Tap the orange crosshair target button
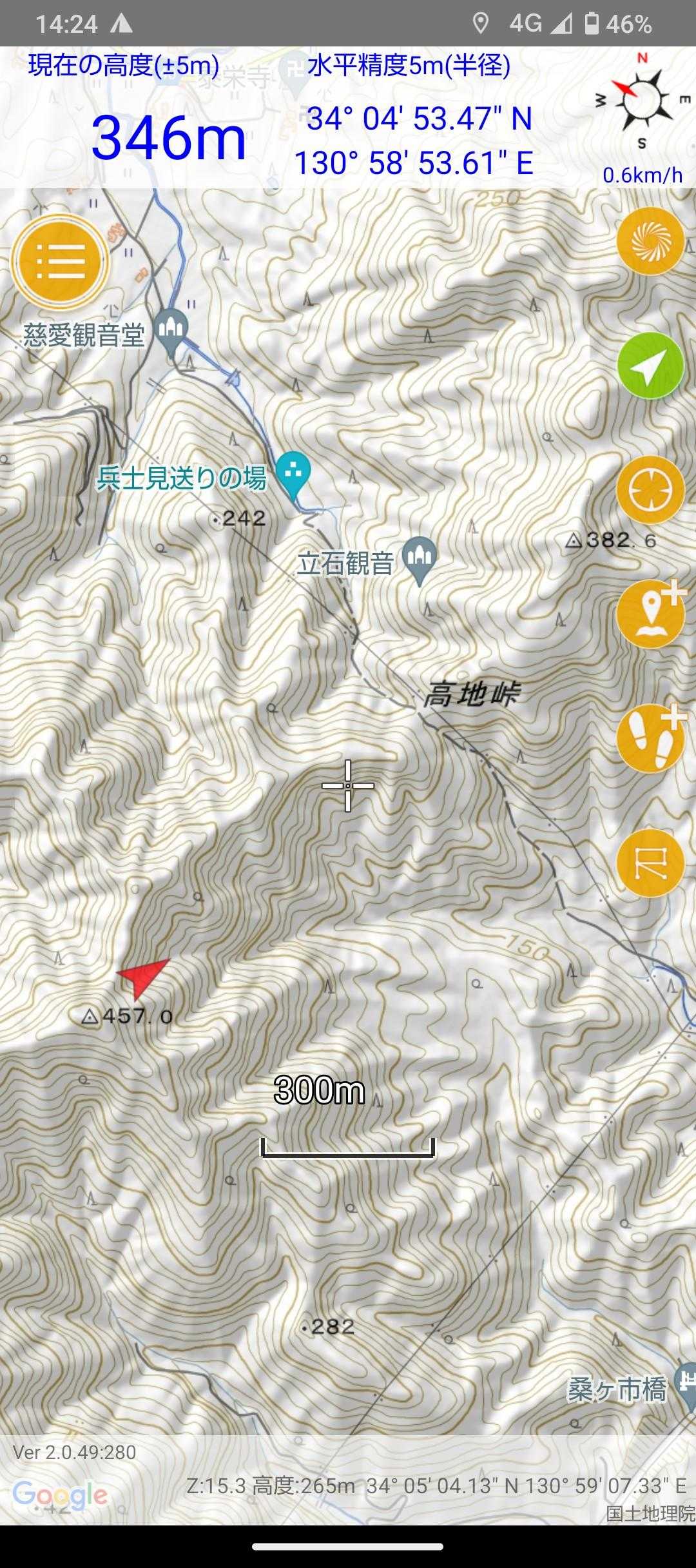Image resolution: width=696 pixels, height=1568 pixels. tap(650, 490)
